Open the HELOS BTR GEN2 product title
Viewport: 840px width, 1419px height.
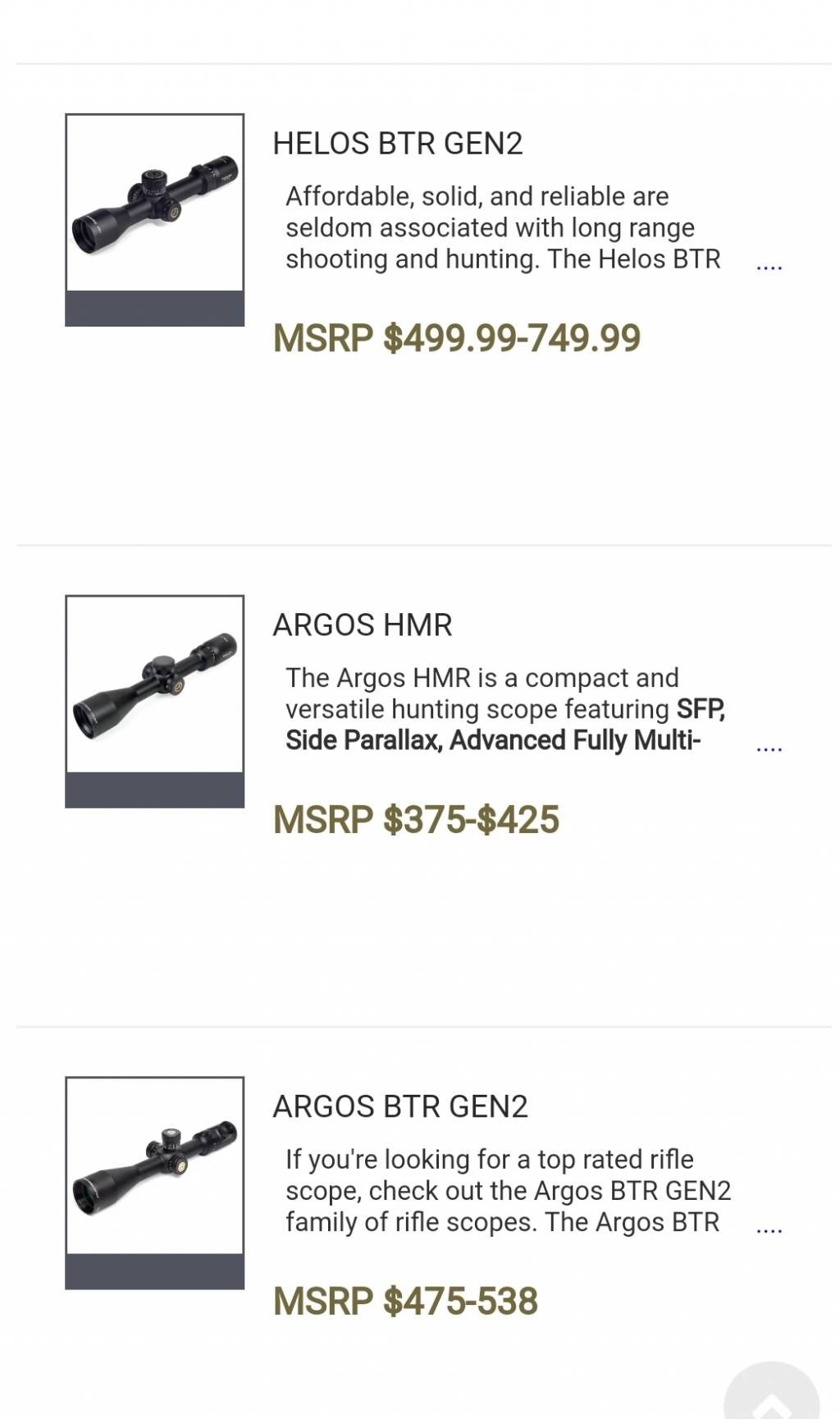point(397,144)
